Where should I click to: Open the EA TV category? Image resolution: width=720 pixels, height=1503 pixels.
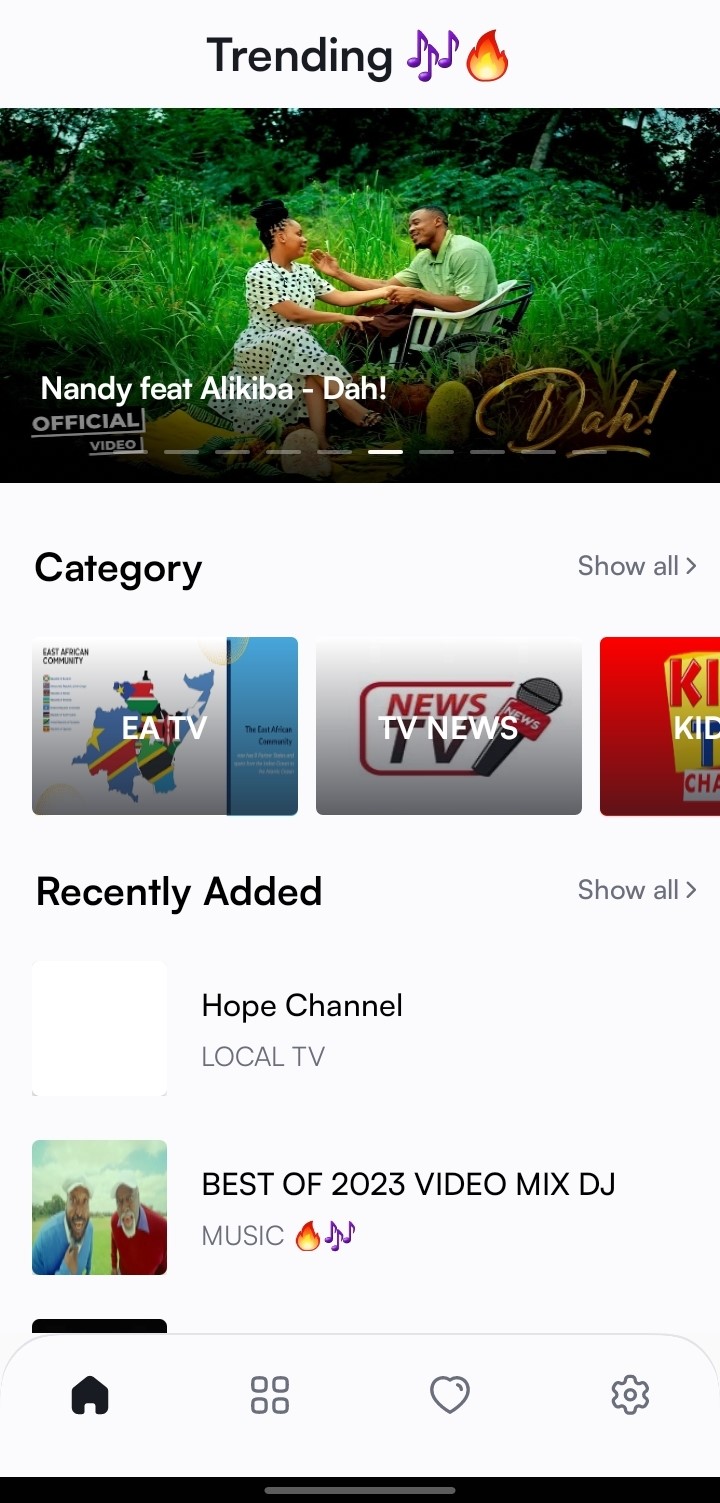[165, 726]
